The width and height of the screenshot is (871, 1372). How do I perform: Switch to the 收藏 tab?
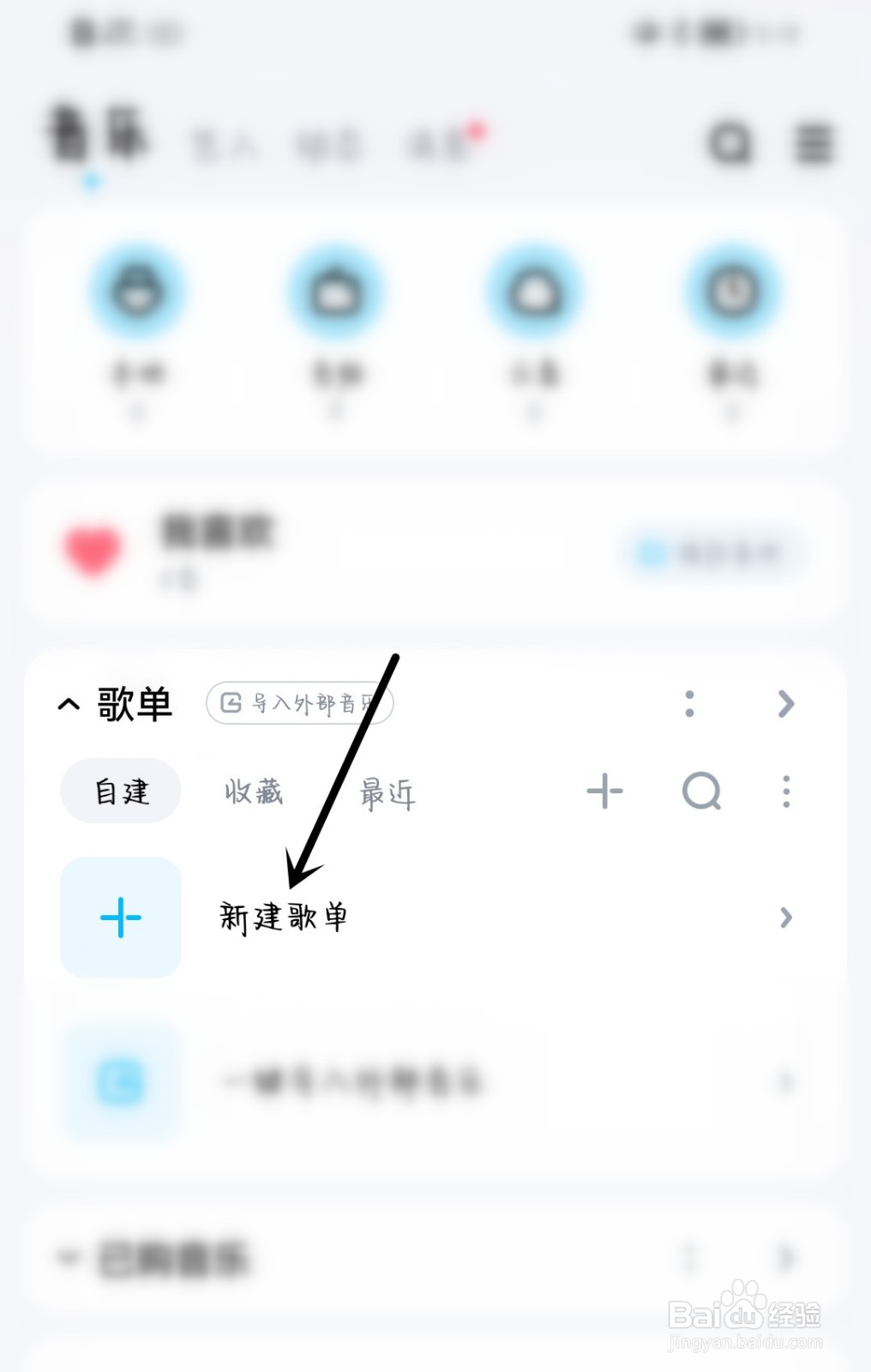click(254, 791)
